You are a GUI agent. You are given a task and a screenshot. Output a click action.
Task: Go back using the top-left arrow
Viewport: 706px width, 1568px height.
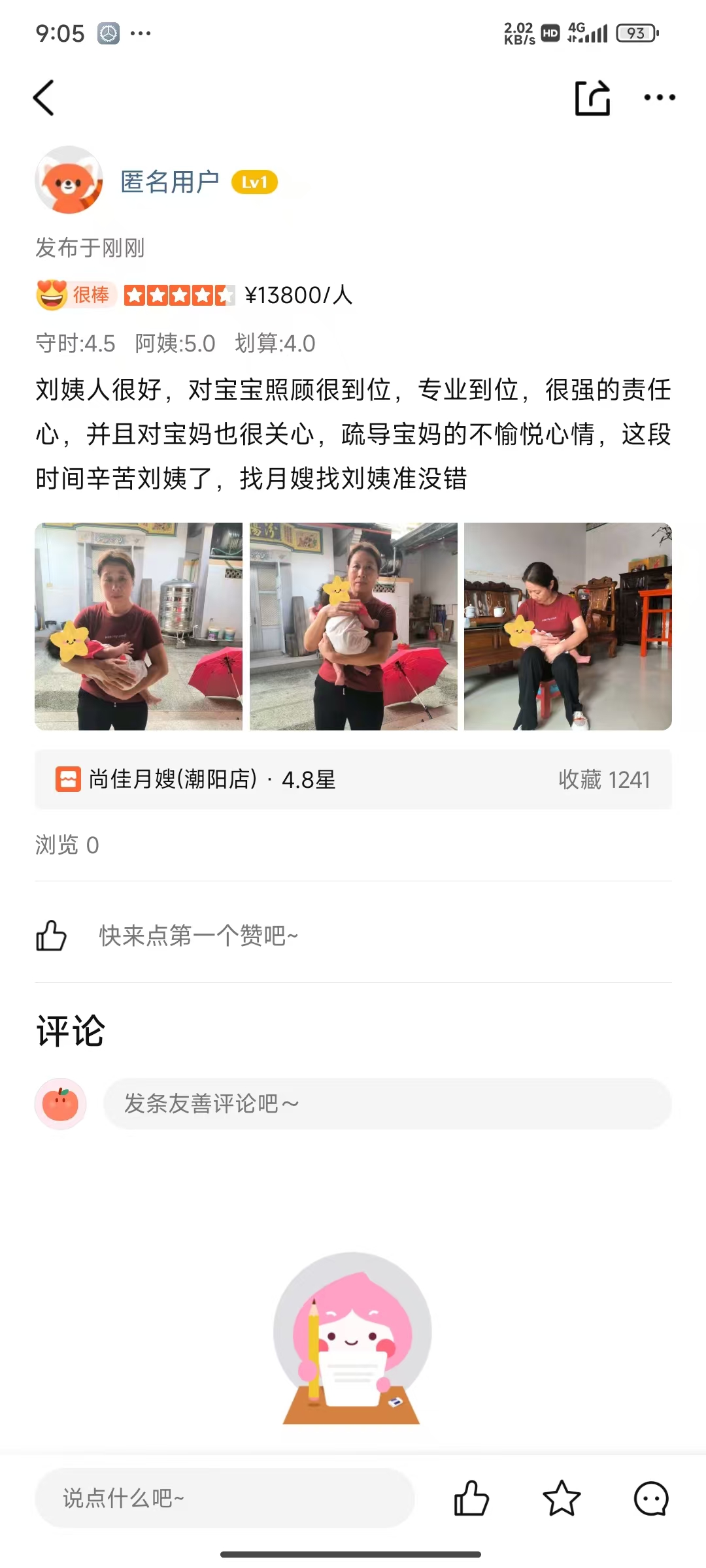point(44,98)
